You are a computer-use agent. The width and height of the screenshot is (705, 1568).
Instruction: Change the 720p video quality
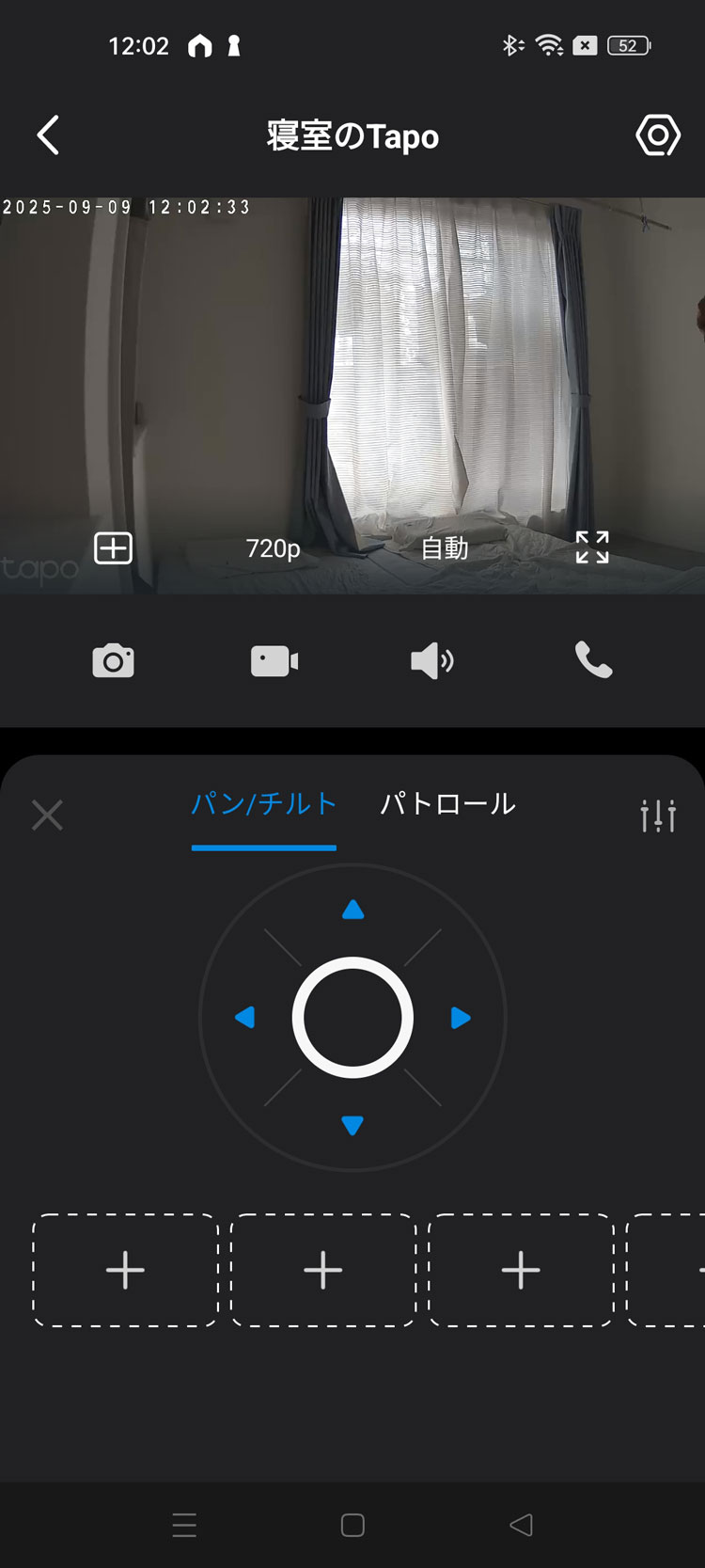(x=273, y=547)
